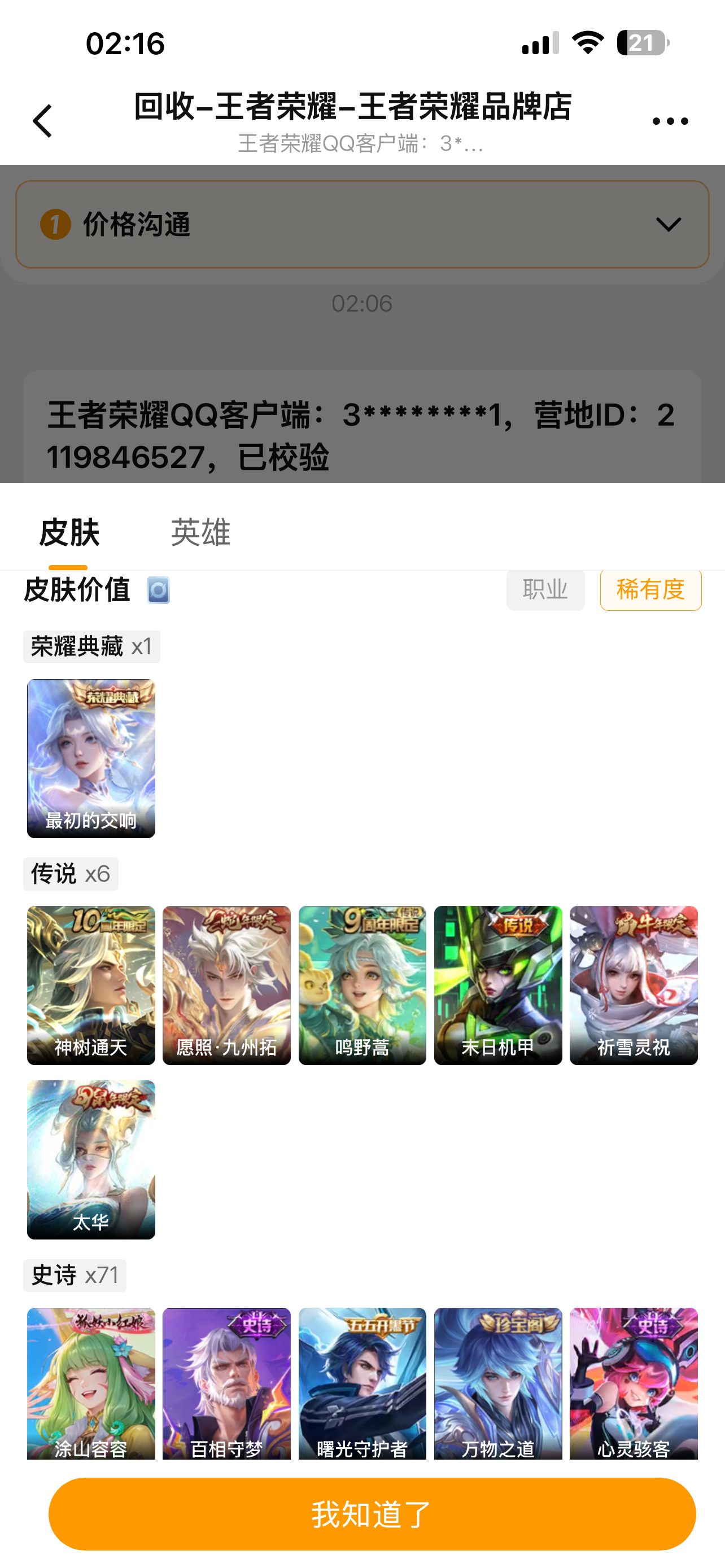
Task: Expand the 价格沟通 step dropdown
Action: 668,225
